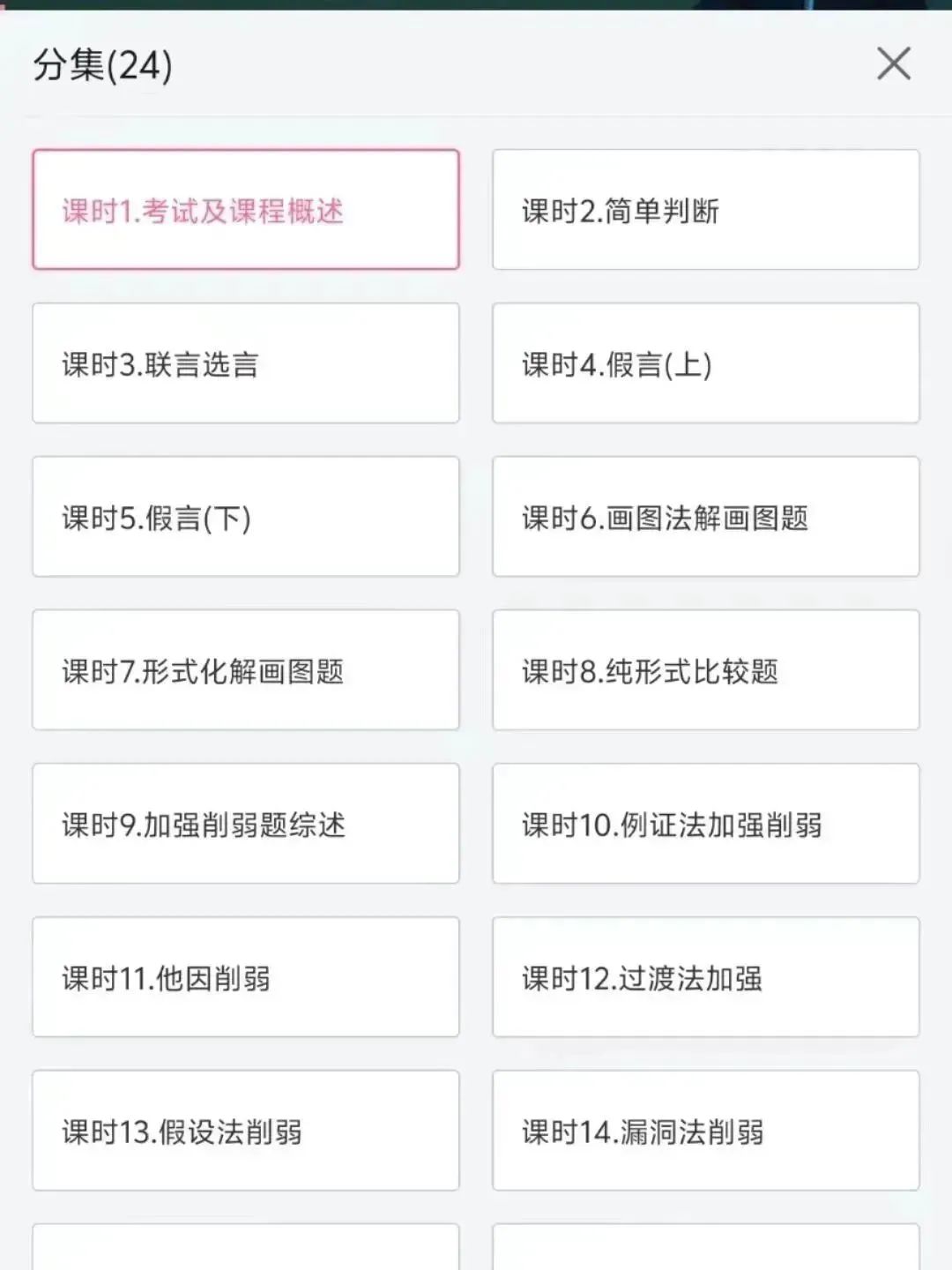Open 课时2.简单判断
Image resolution: width=952 pixels, height=1270 pixels.
click(x=705, y=210)
